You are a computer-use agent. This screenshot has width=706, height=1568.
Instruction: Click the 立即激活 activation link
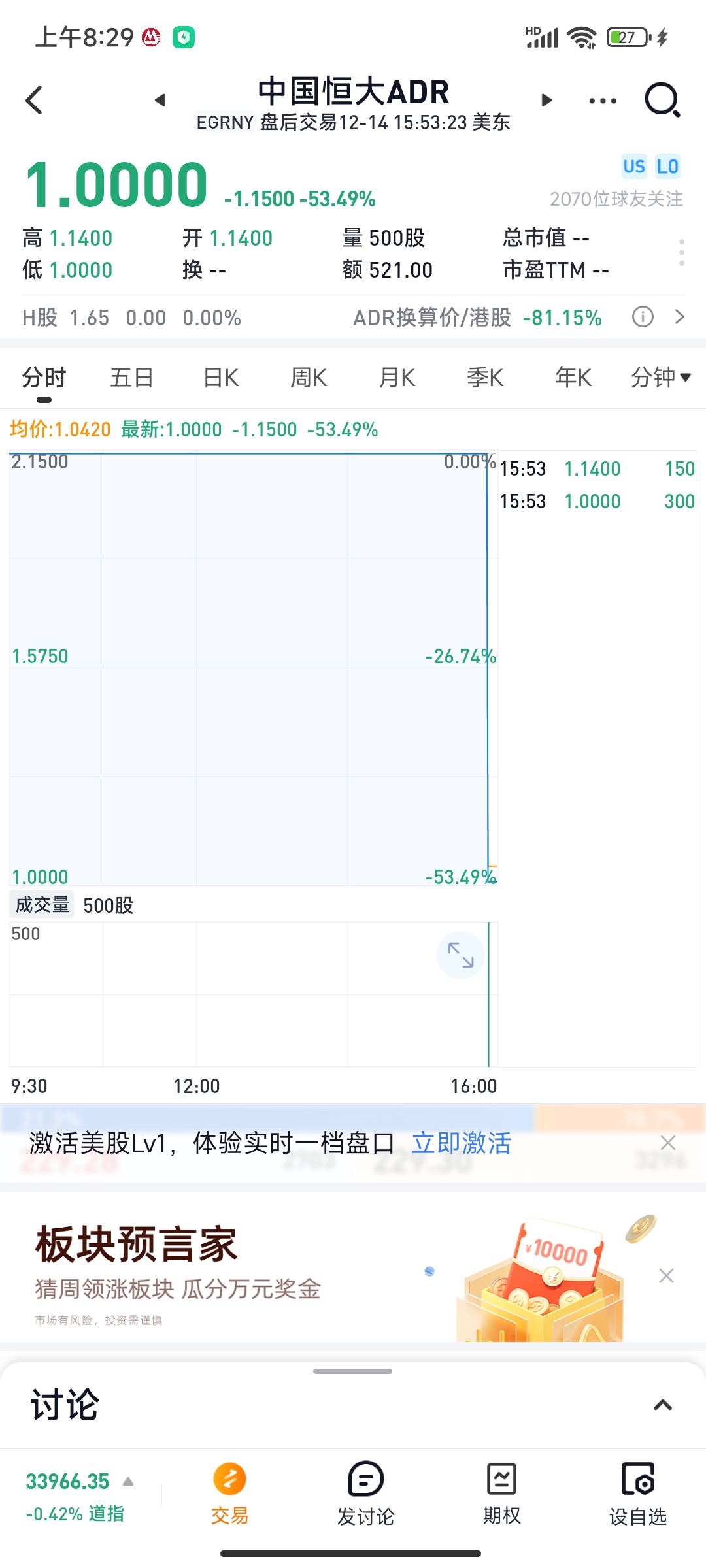point(462,1142)
